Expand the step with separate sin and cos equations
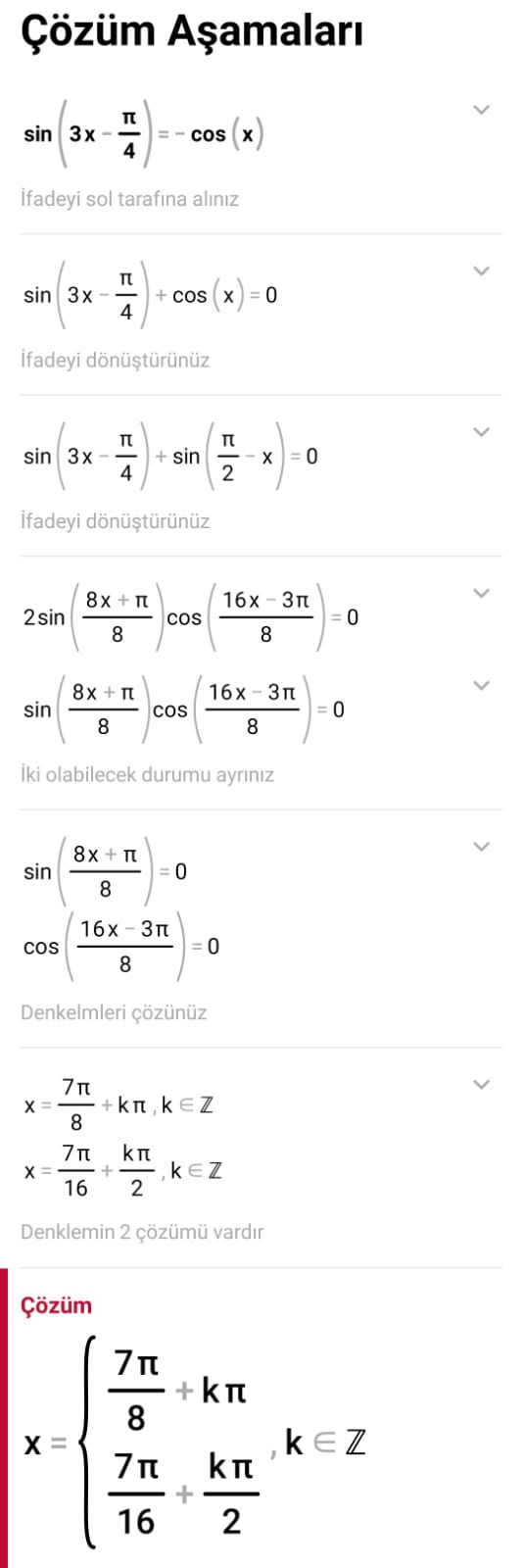This screenshot has width=523, height=1568. tap(480, 846)
